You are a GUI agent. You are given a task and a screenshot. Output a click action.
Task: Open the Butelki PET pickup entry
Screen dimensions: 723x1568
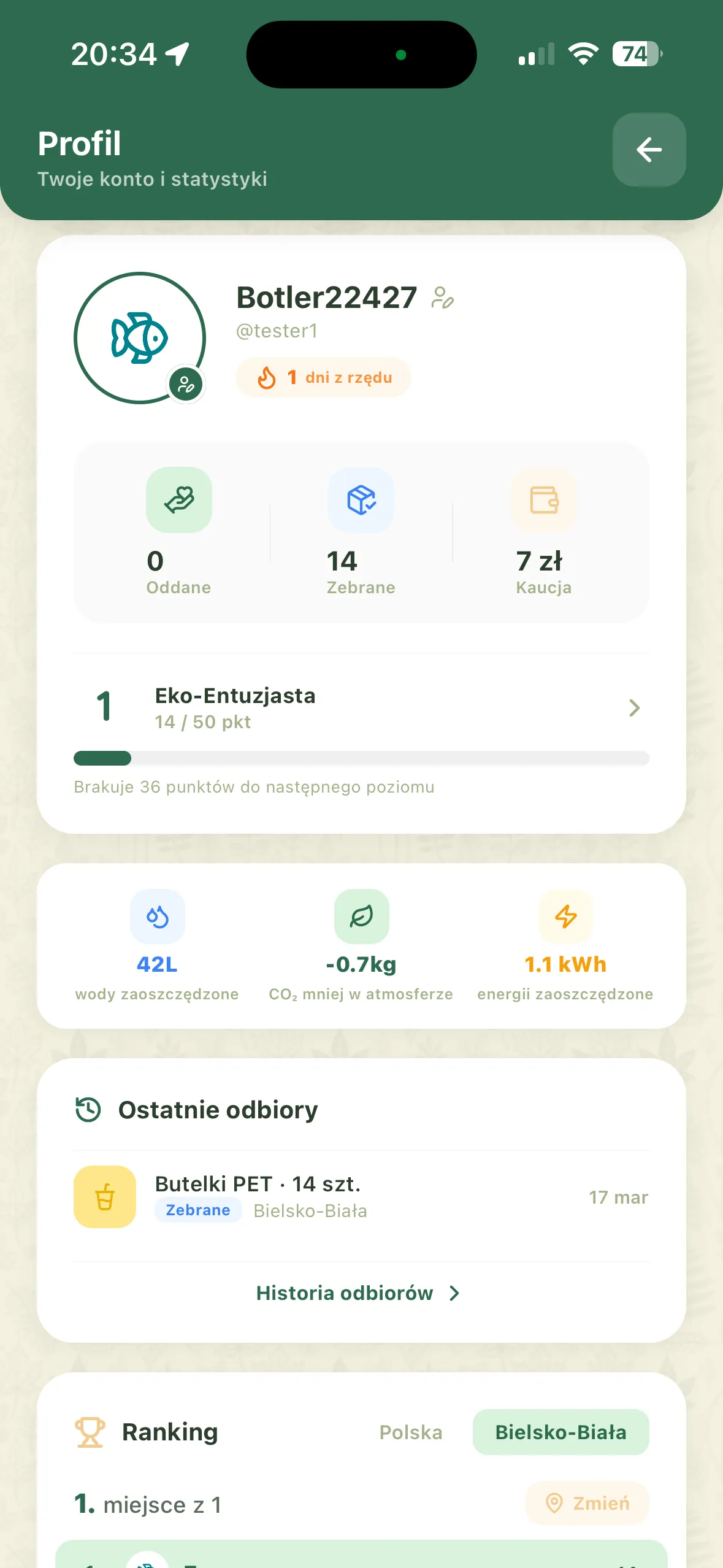click(361, 1196)
